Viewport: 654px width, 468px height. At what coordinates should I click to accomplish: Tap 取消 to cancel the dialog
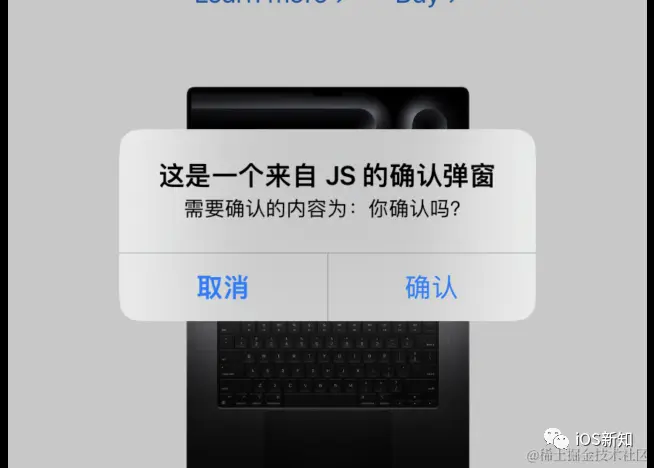click(222, 288)
